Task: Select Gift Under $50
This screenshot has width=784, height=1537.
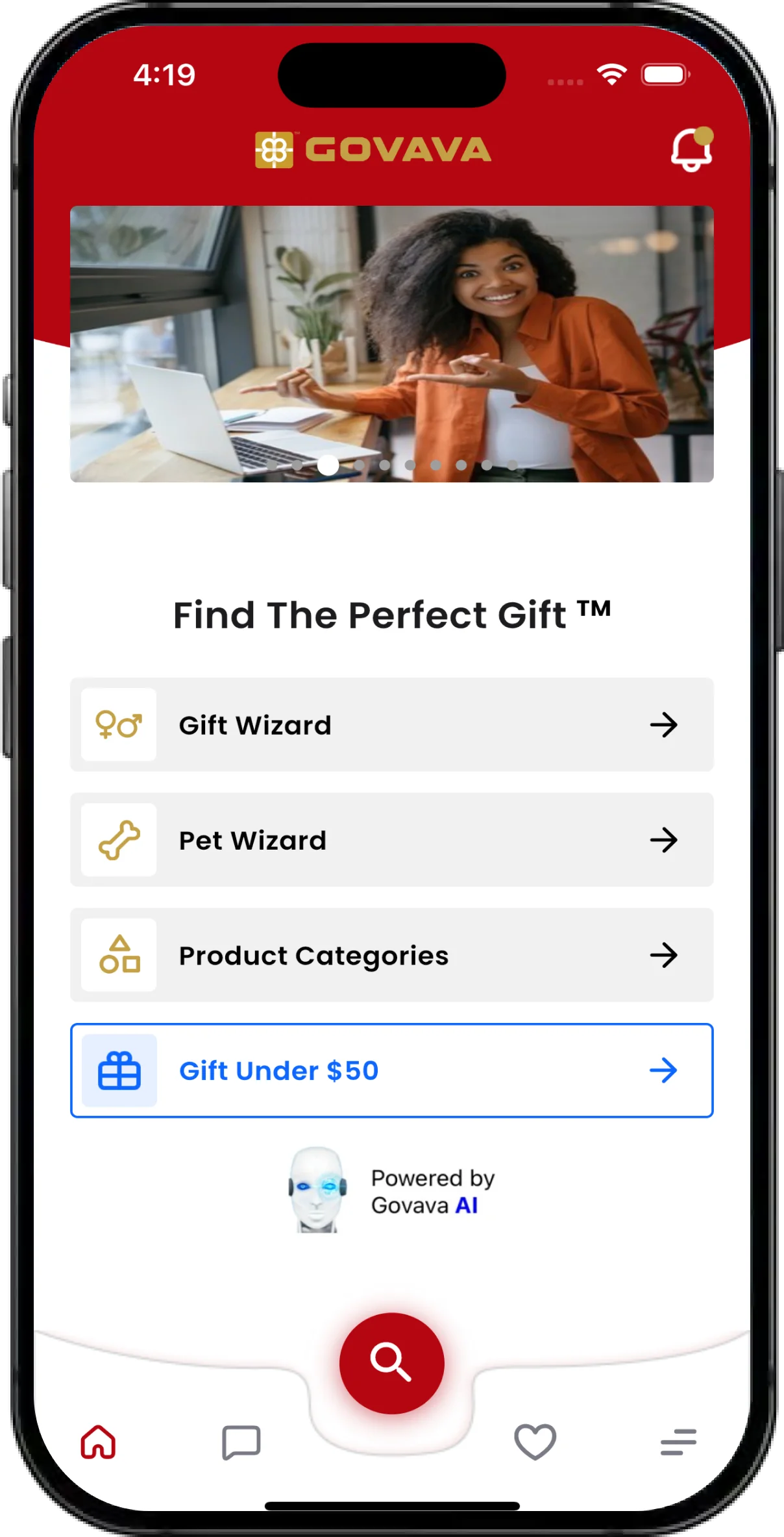Action: tap(392, 1070)
